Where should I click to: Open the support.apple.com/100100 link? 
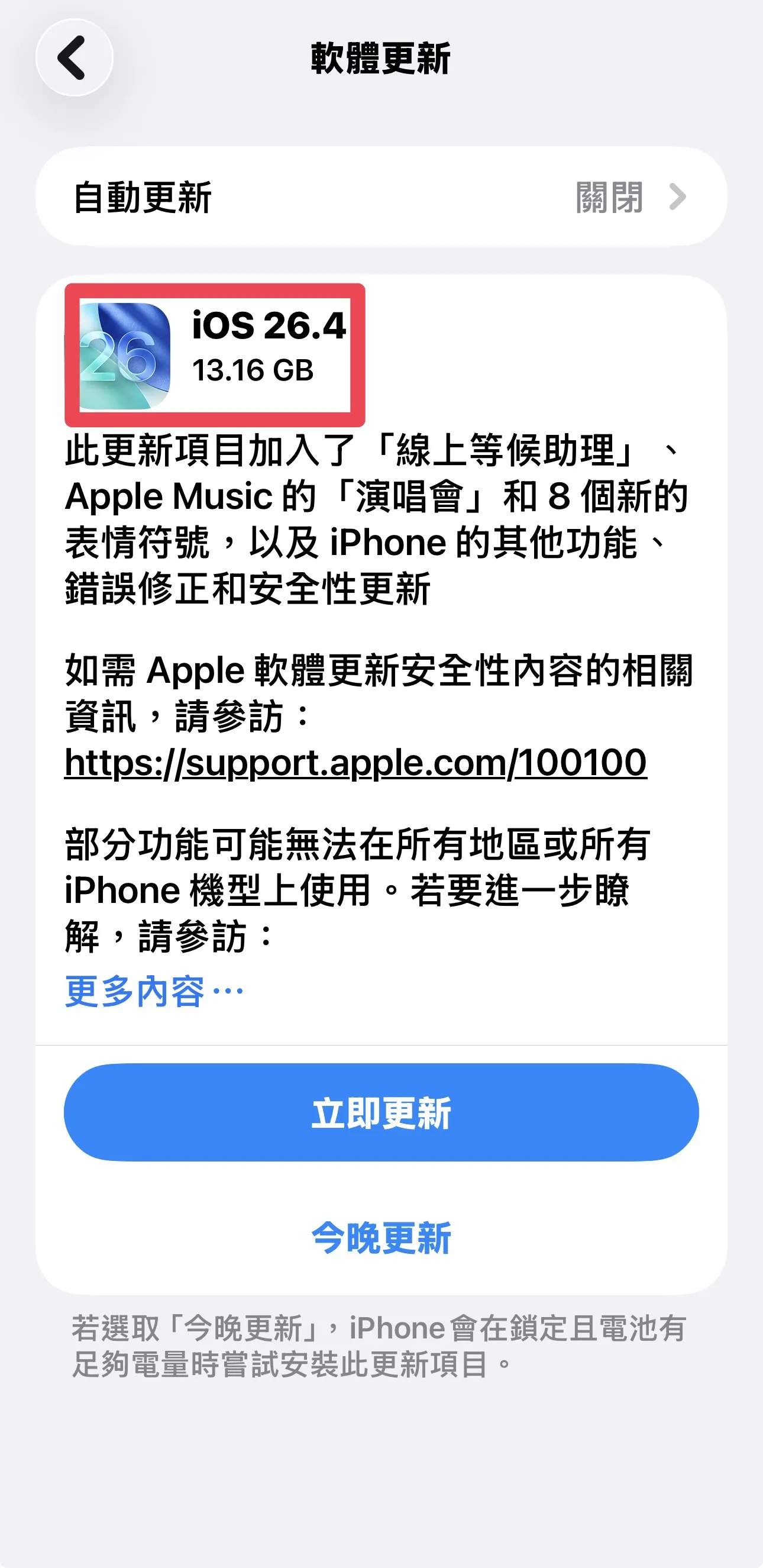pyautogui.click(x=355, y=763)
